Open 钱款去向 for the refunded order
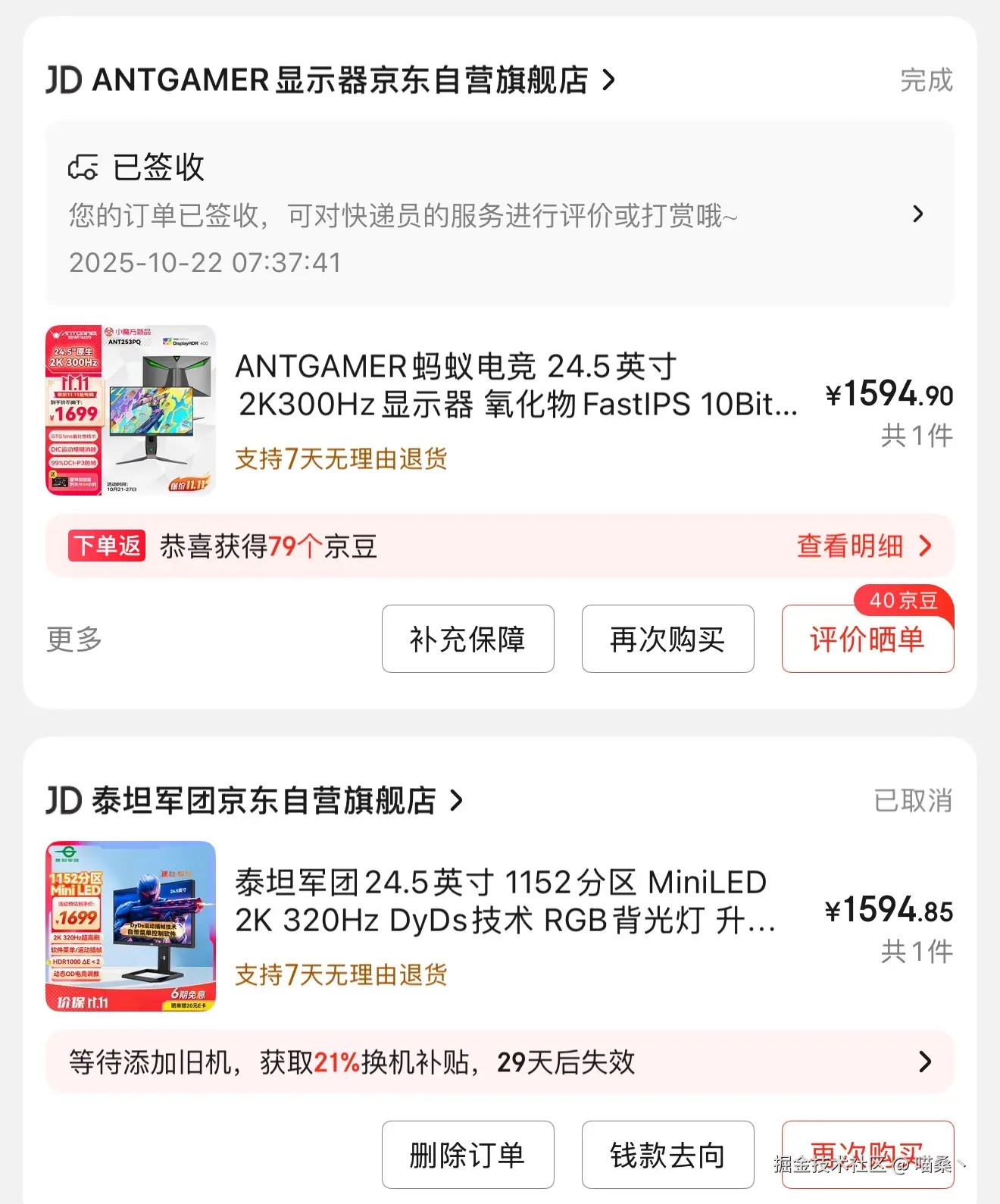The image size is (1000, 1204). (x=667, y=1155)
